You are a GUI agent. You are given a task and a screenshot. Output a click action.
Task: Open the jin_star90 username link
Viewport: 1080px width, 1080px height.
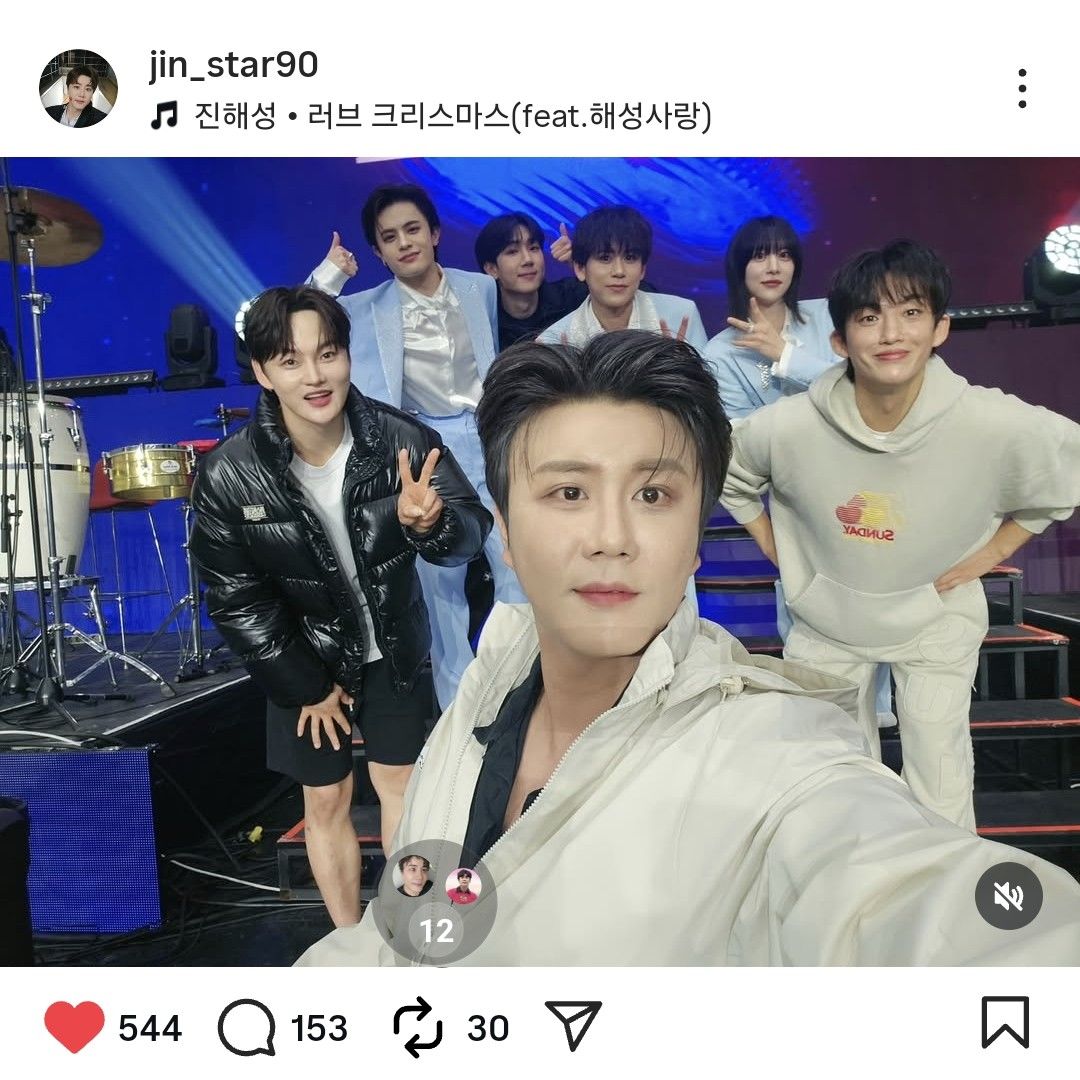tap(233, 66)
